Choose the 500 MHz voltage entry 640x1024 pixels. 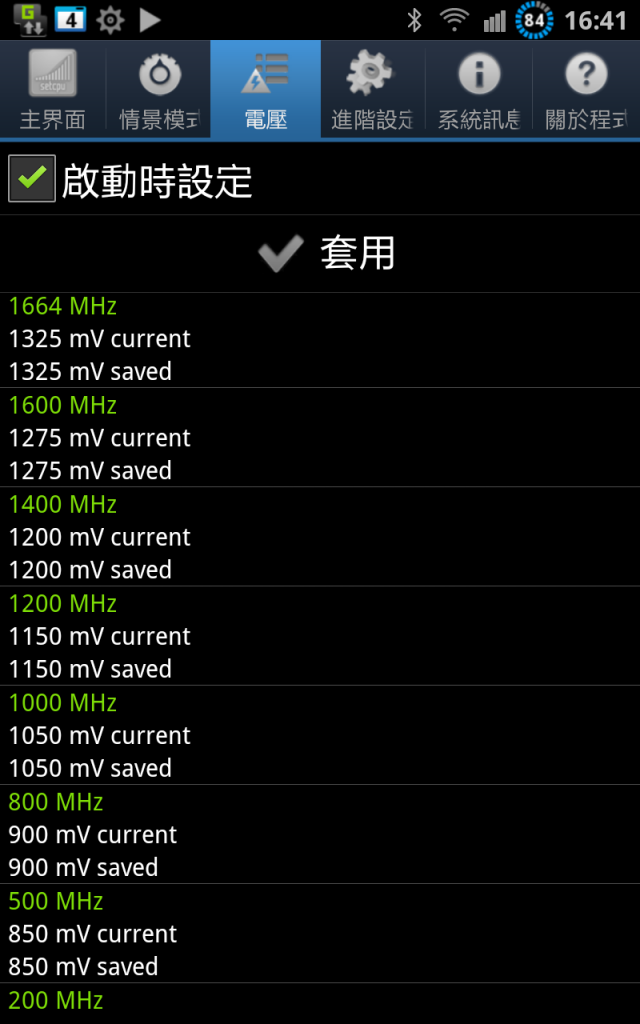[x=320, y=933]
